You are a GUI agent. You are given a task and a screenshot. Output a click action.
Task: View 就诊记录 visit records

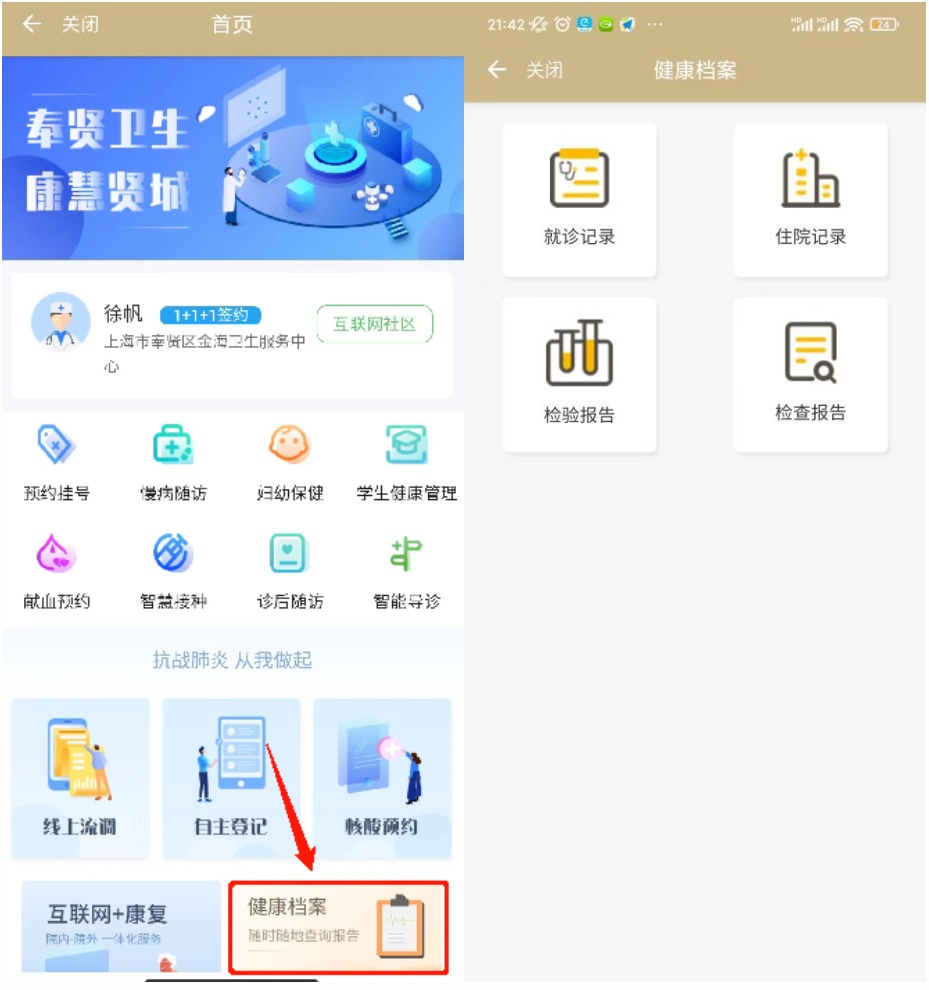coord(579,200)
